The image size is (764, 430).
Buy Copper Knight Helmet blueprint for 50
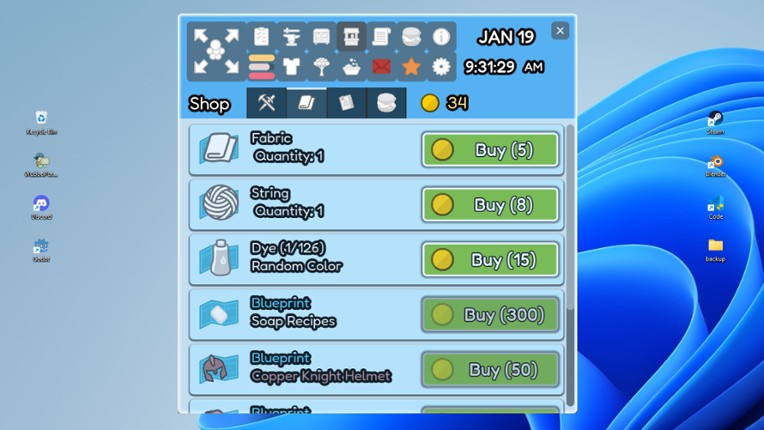click(490, 370)
